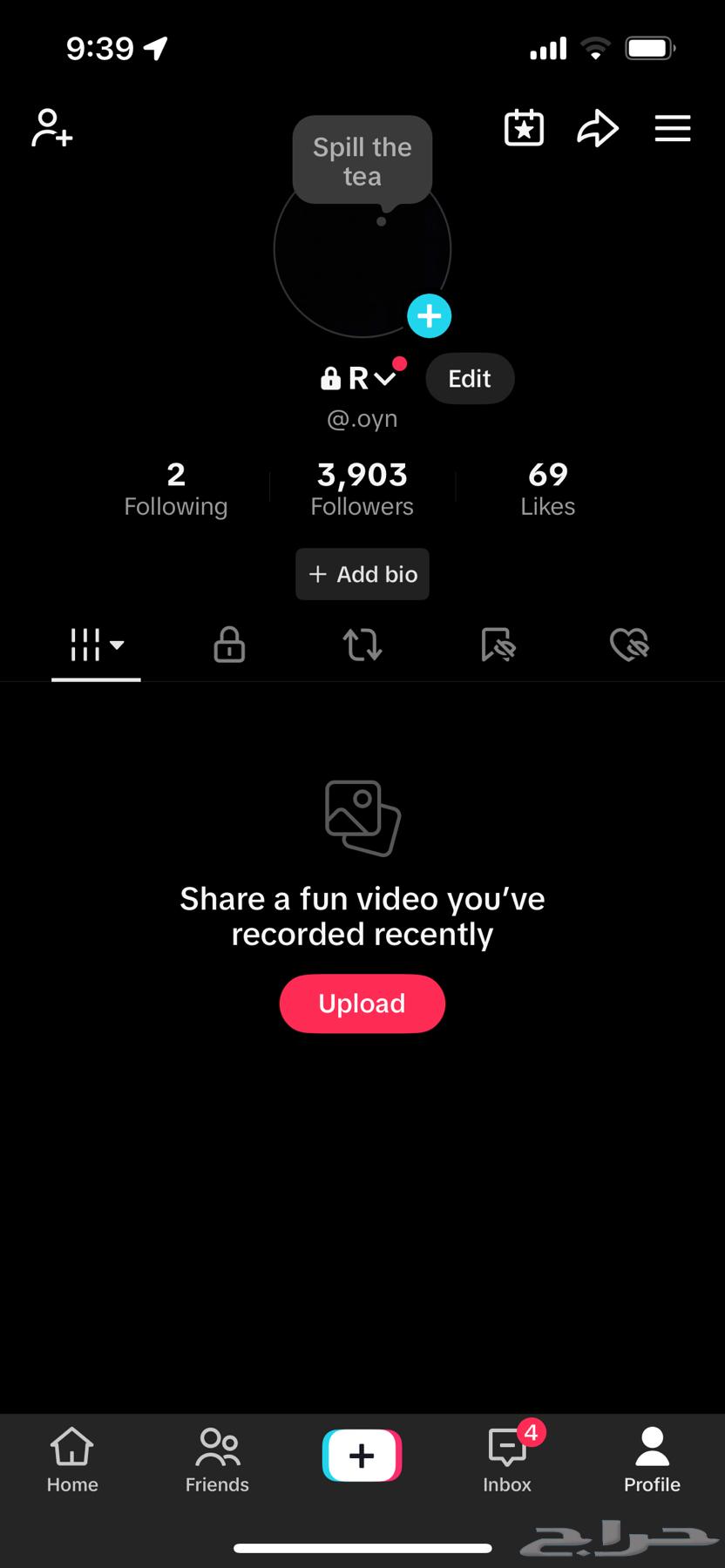Tap the create video plus button
The image size is (725, 1568).
coord(362,1455)
